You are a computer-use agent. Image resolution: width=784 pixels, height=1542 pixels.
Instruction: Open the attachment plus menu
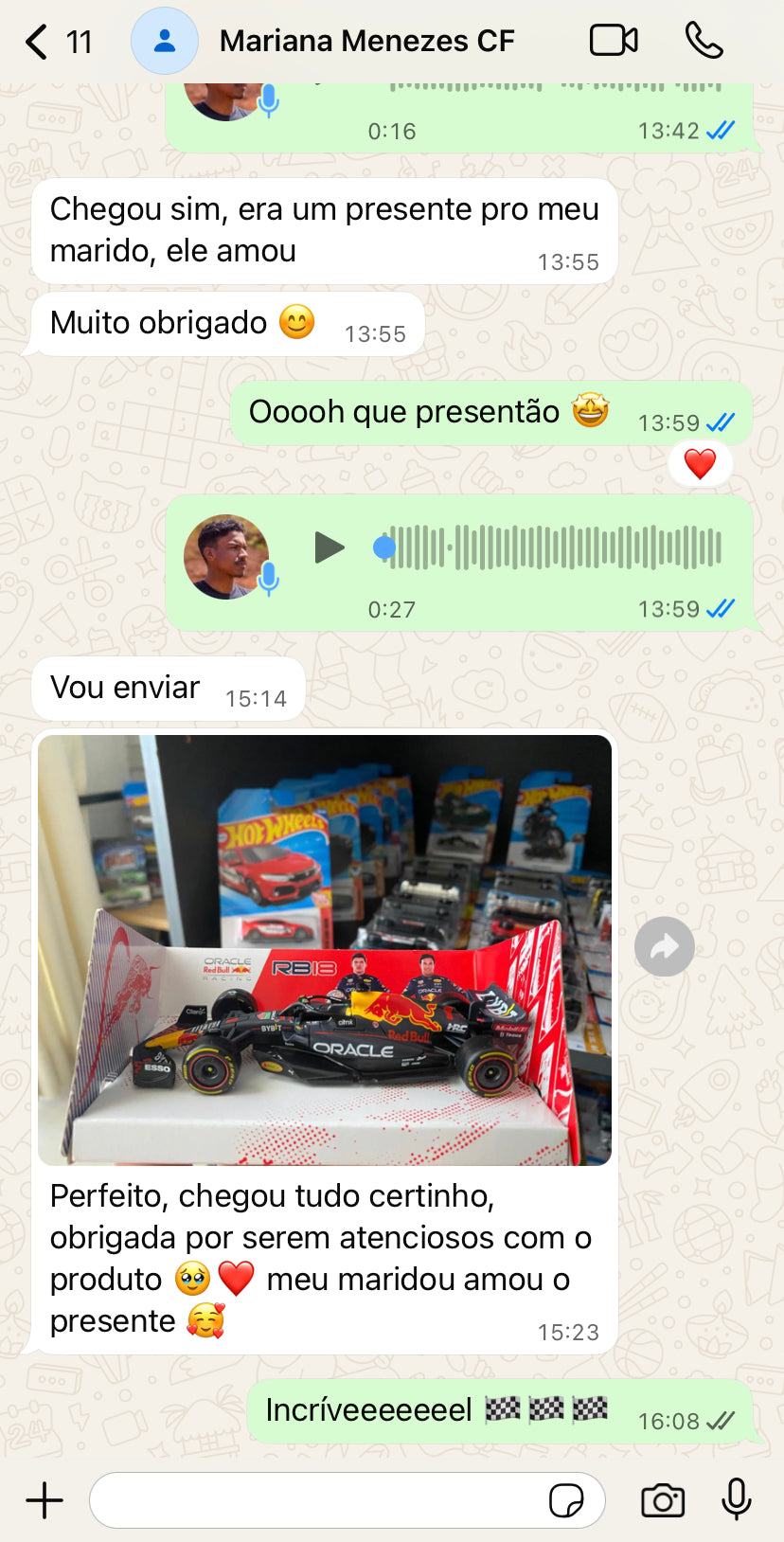(x=45, y=1500)
